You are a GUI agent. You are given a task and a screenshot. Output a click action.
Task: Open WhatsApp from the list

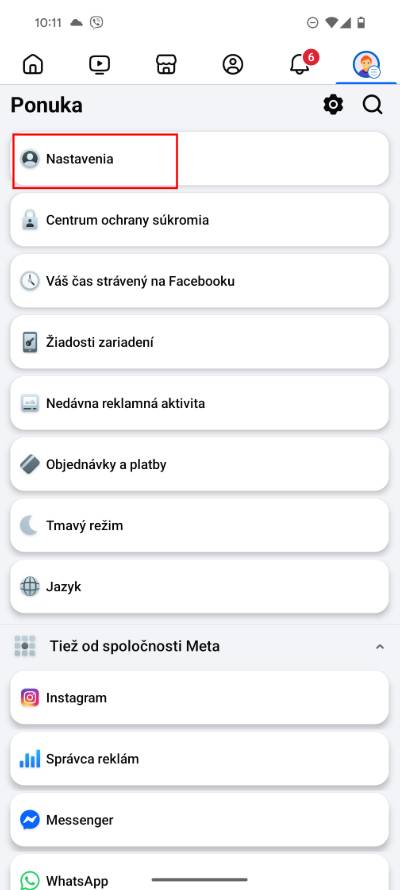click(x=199, y=873)
